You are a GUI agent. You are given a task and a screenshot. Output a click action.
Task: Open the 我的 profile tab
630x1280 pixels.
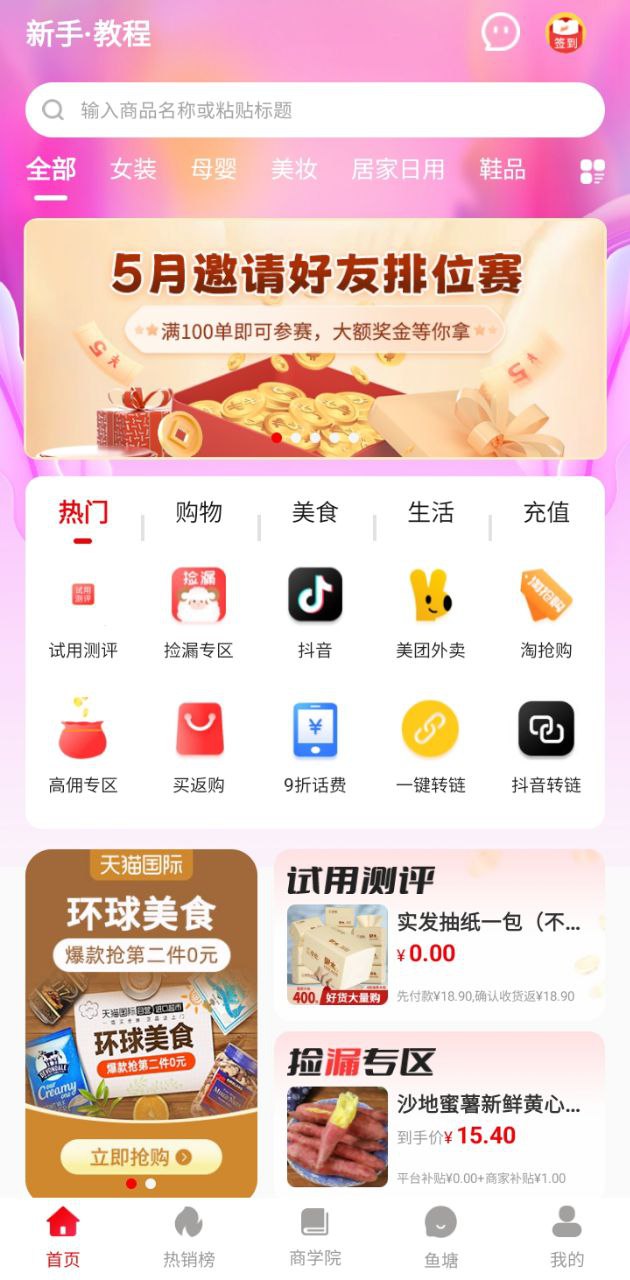coord(567,1237)
